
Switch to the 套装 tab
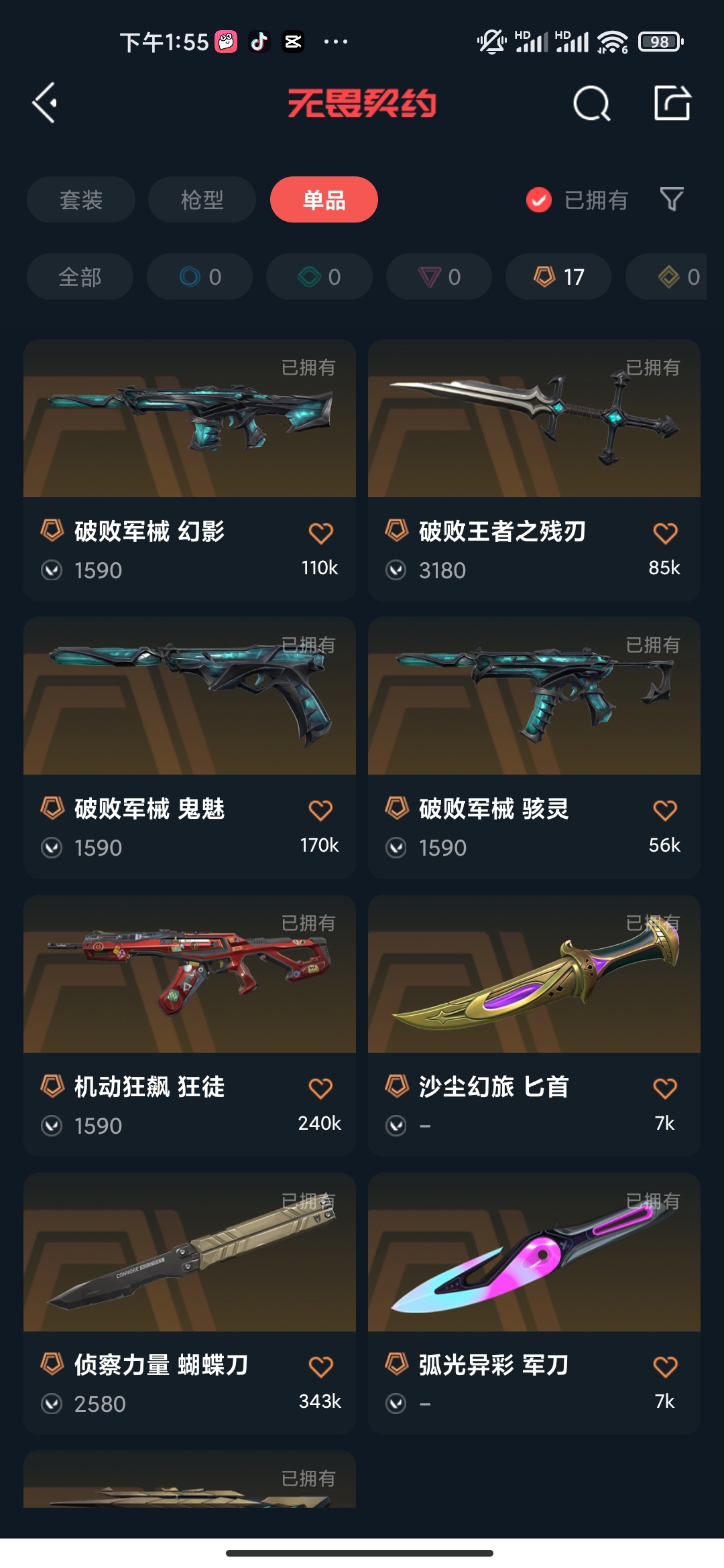tap(81, 200)
